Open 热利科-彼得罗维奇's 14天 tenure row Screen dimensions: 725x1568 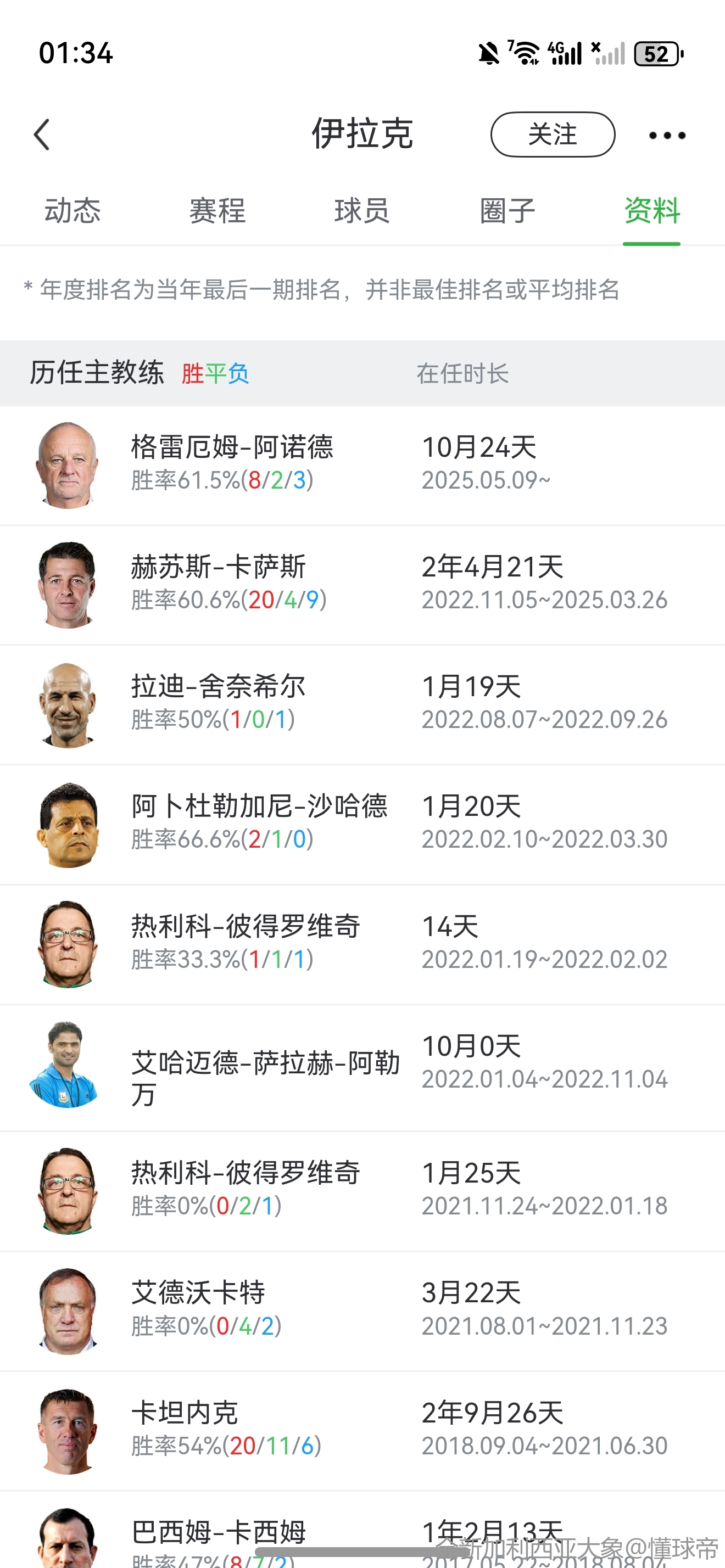coord(362,943)
